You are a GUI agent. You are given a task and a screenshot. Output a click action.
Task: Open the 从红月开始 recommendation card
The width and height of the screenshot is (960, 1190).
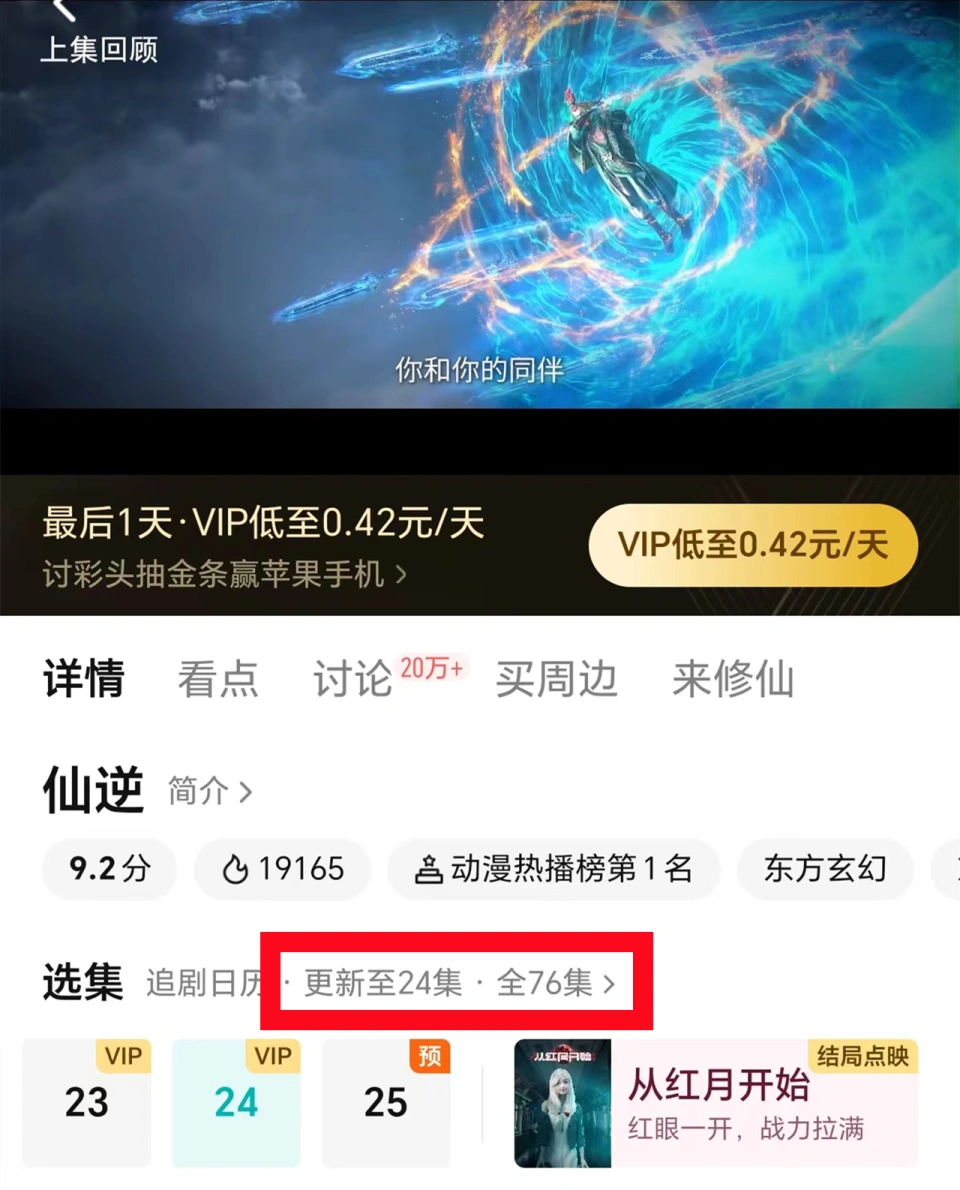pos(716,1103)
